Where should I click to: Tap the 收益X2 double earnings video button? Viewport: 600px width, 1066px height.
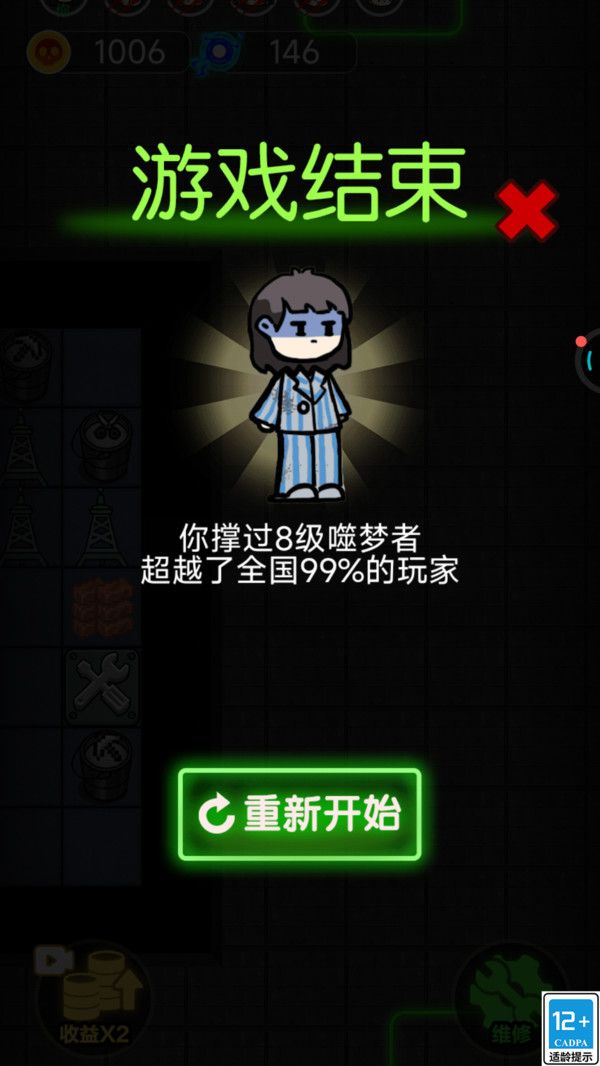[93, 997]
